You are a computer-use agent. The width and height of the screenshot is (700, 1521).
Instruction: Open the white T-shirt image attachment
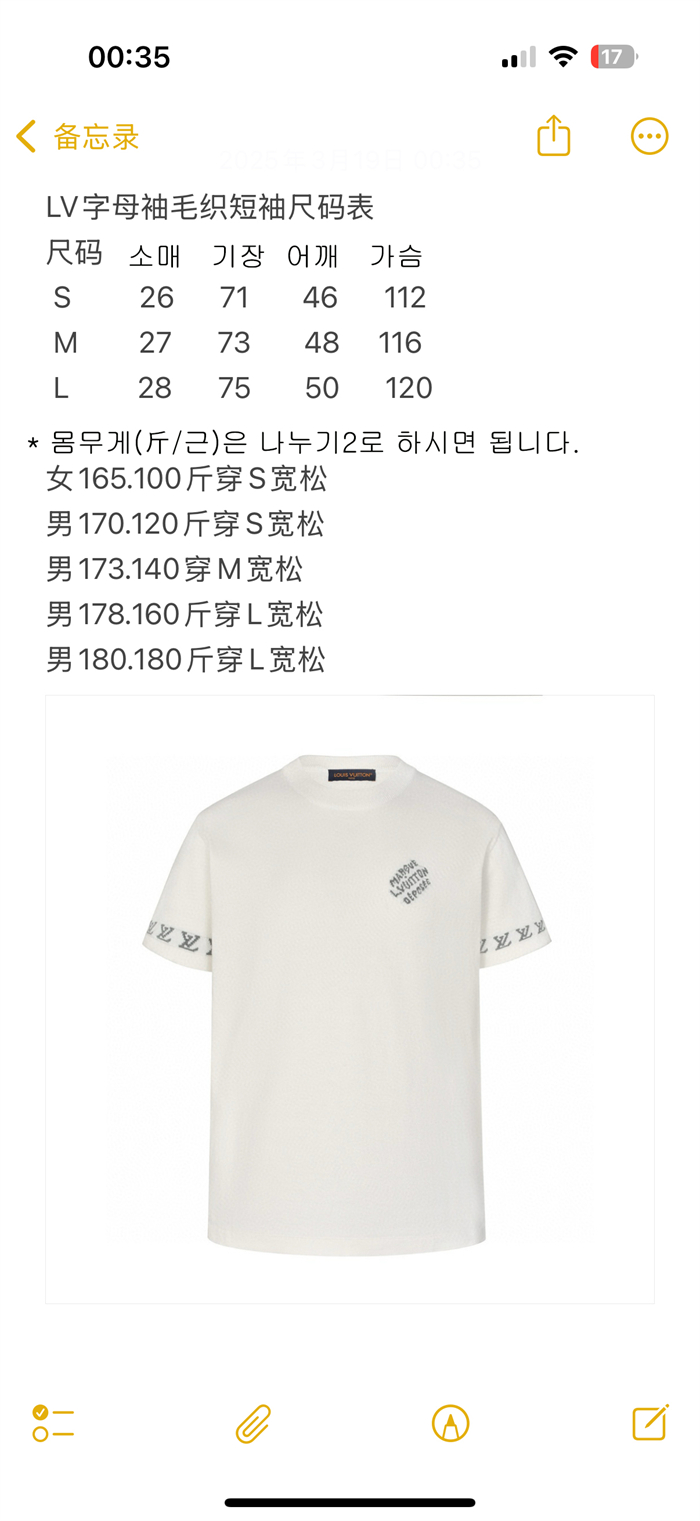[x=349, y=998]
